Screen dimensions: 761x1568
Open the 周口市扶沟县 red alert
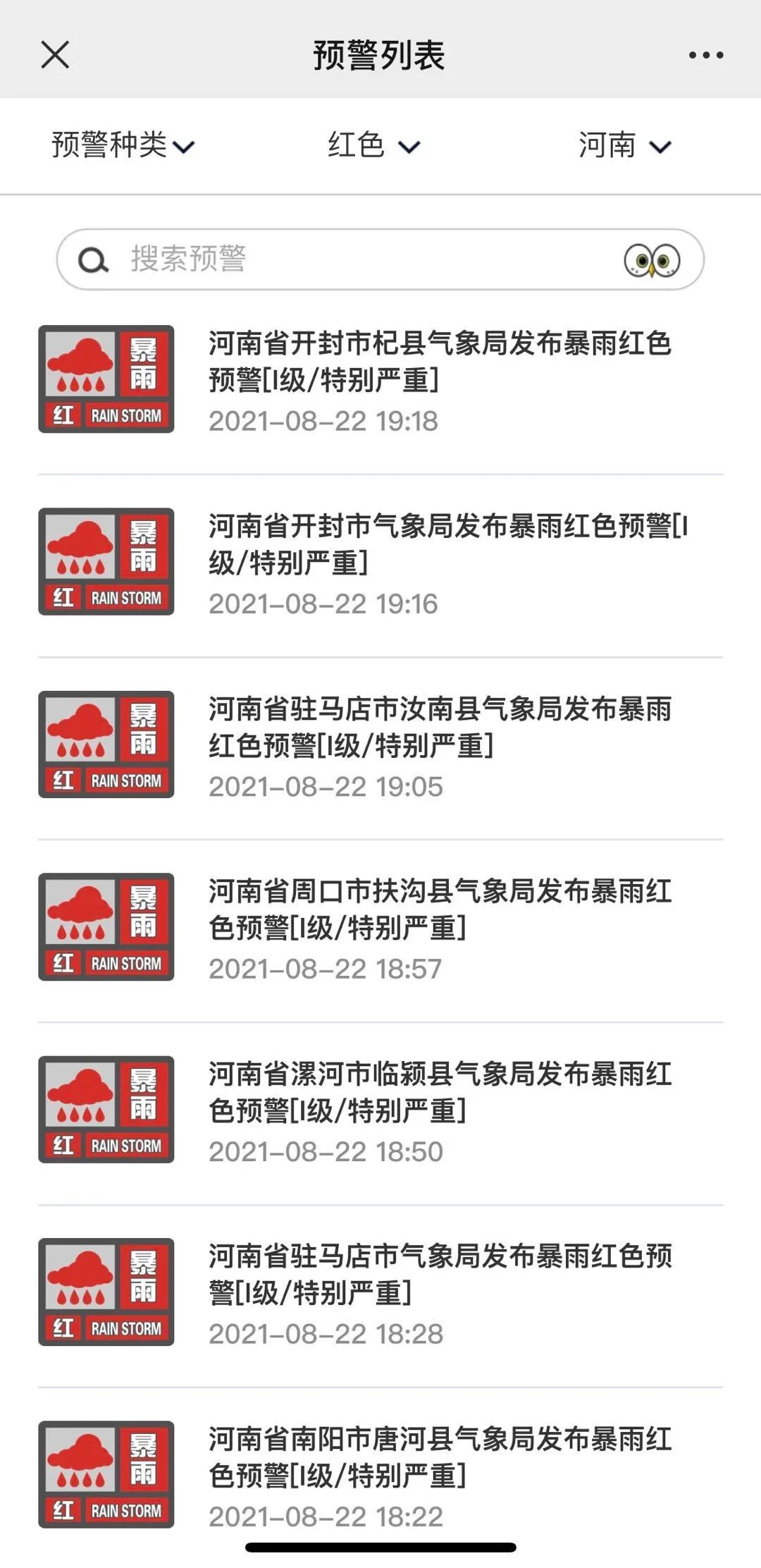point(440,929)
